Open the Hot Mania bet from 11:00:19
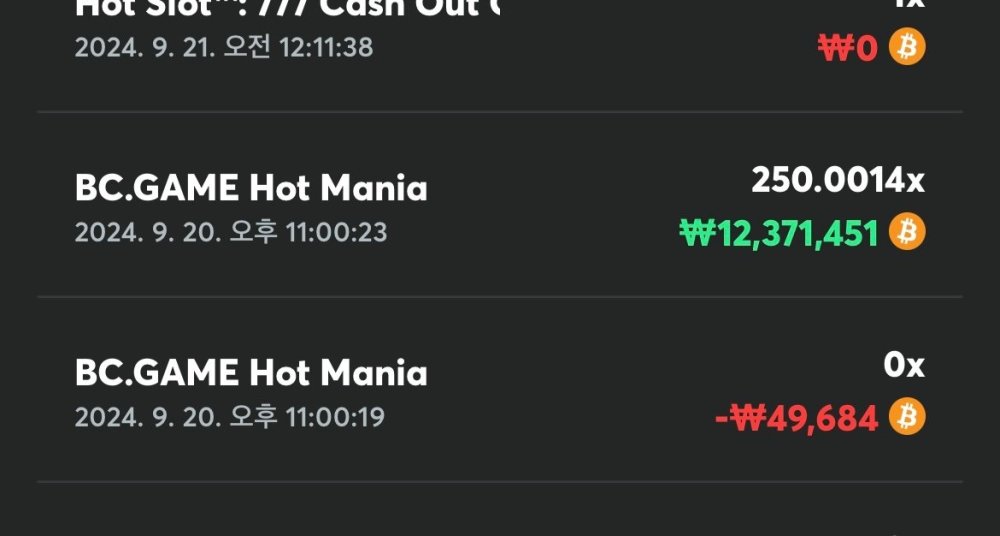Viewport: 1000px width, 536px height. point(500,392)
